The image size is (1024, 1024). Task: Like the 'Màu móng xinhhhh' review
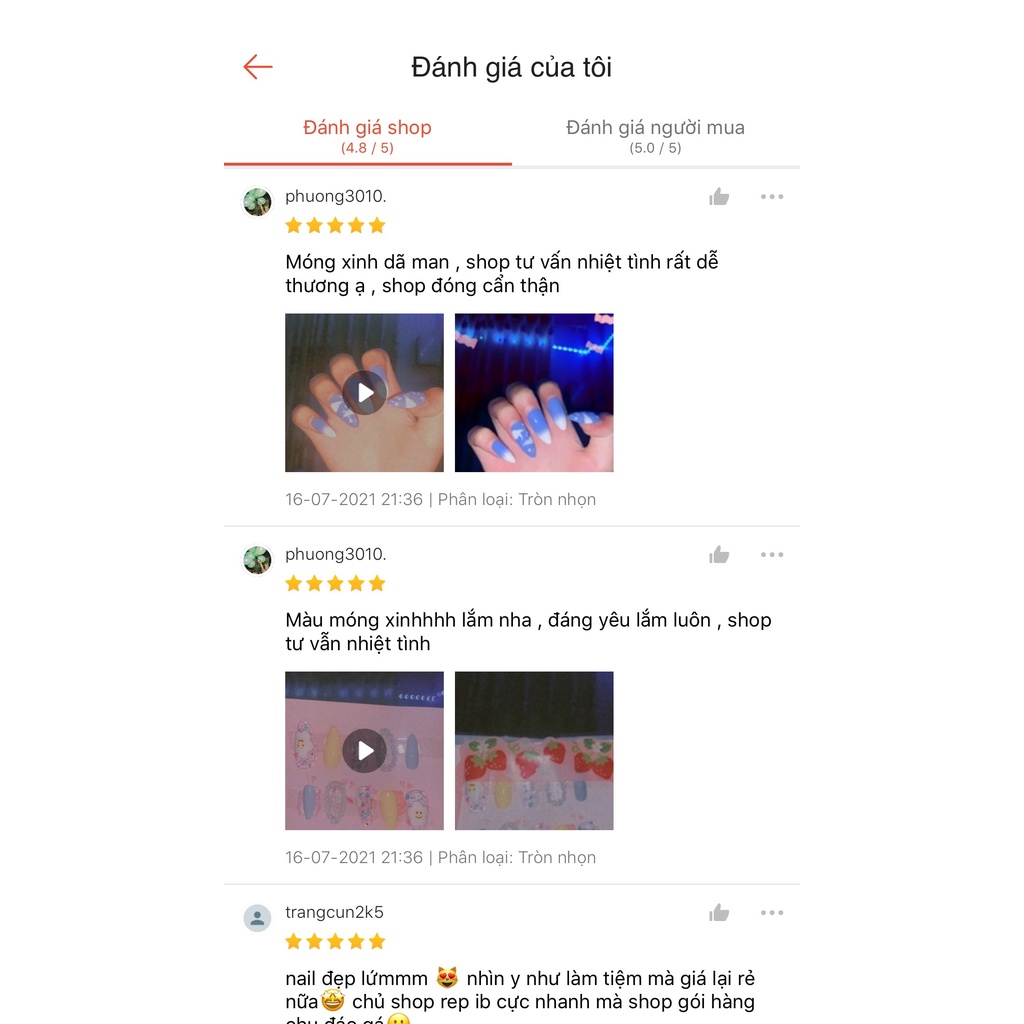(x=719, y=555)
